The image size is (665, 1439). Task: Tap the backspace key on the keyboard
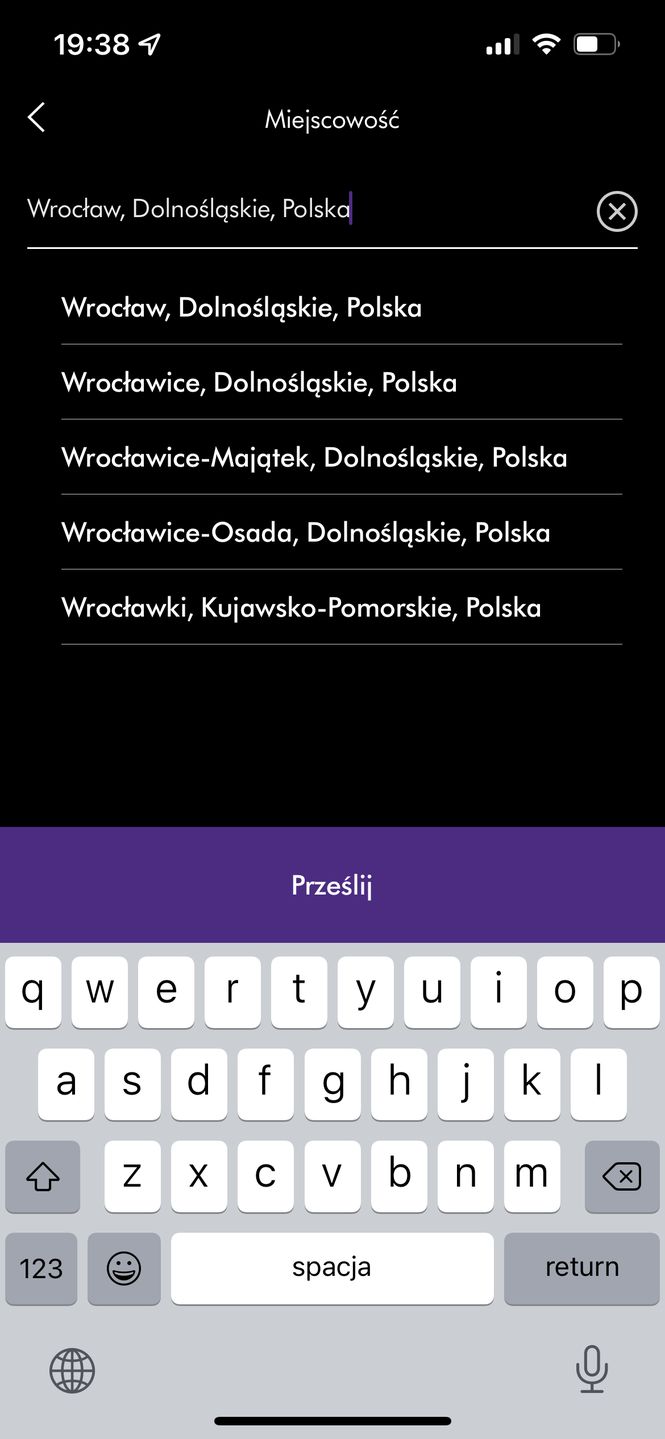pos(621,1177)
